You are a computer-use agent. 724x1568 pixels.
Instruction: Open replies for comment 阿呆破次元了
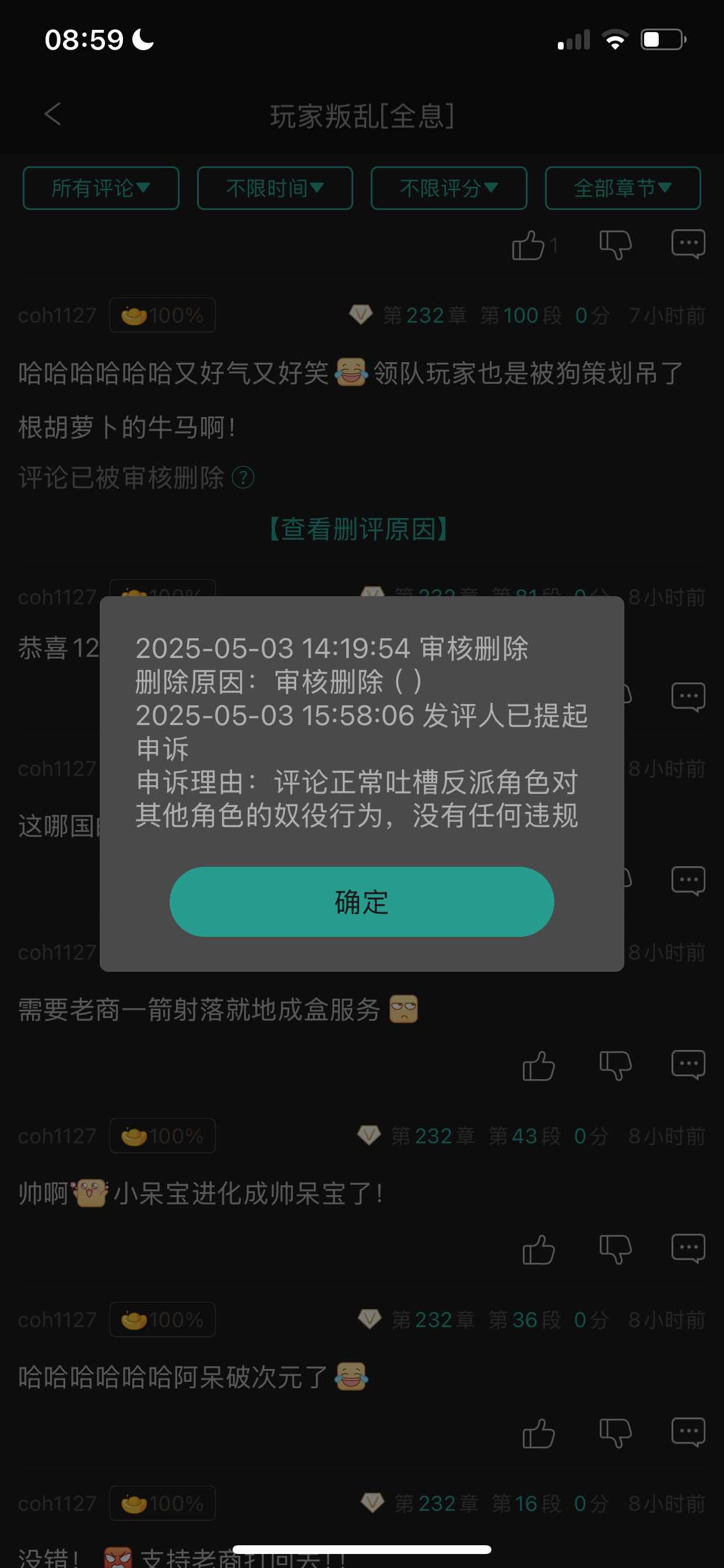687,1433
